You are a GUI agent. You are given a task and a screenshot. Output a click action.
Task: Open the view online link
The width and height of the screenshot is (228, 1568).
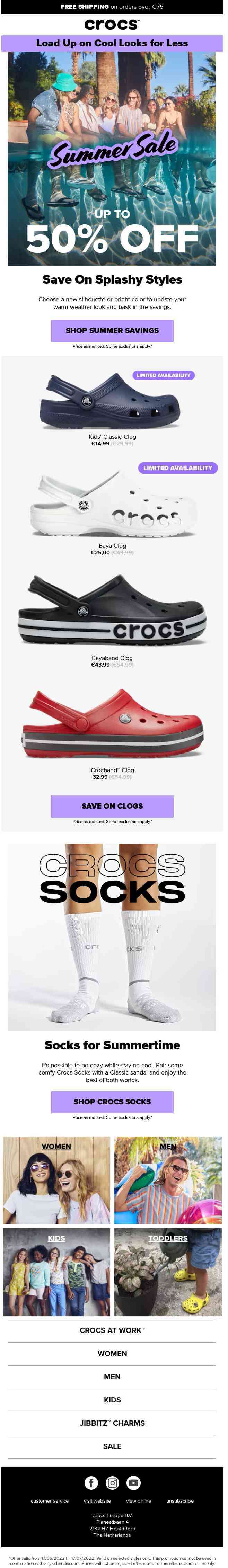coord(138,1501)
